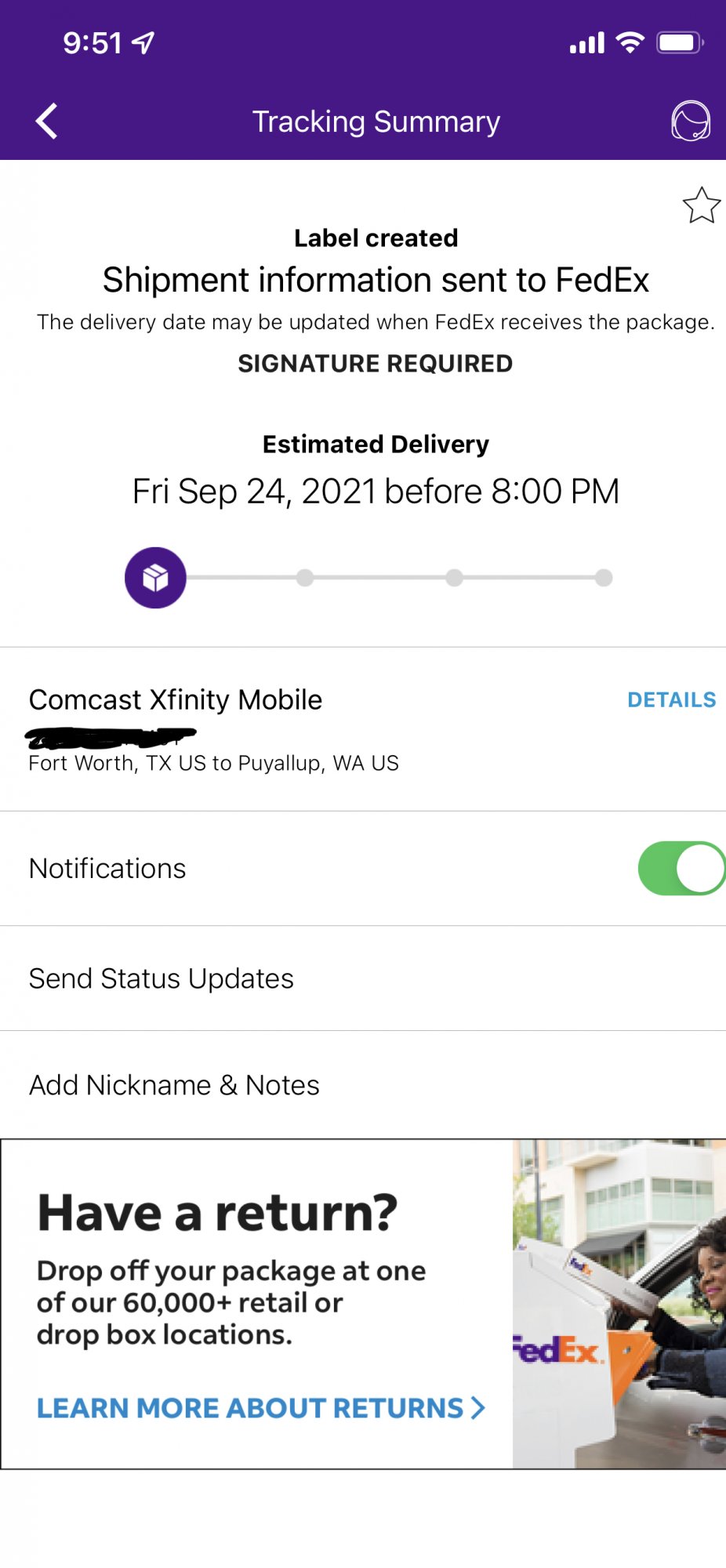Image resolution: width=726 pixels, height=1568 pixels.
Task: Open Add Nickname & Notes
Action: coord(174,1085)
